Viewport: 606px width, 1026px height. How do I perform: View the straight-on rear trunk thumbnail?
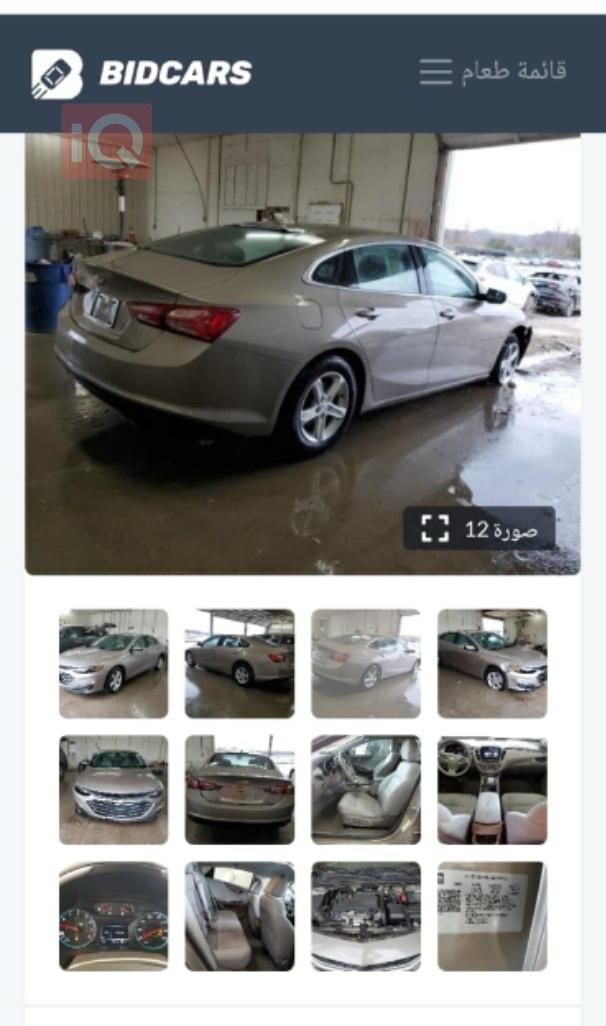[240, 790]
